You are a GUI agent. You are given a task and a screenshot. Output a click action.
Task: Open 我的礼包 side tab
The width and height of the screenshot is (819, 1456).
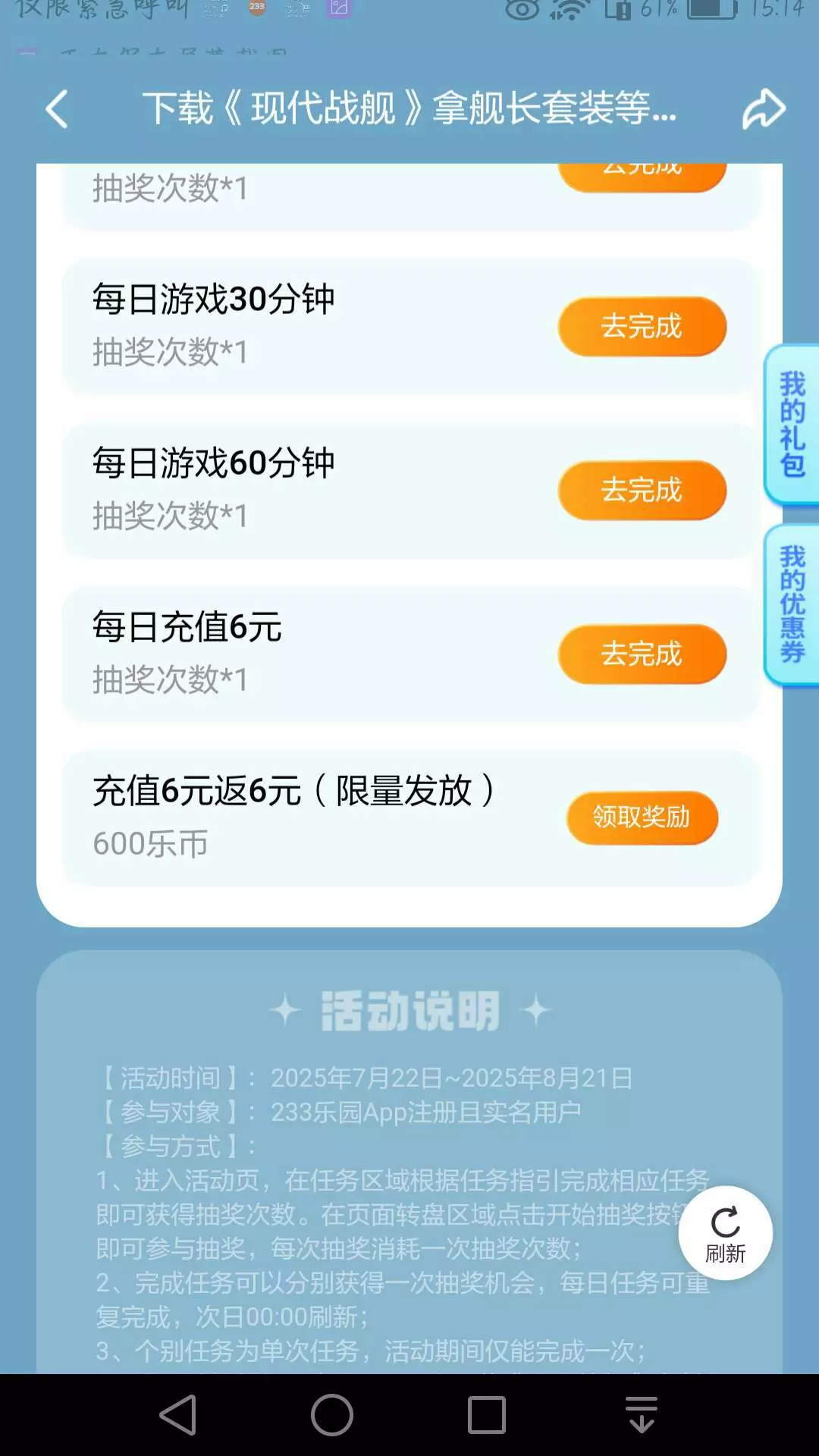(x=792, y=425)
